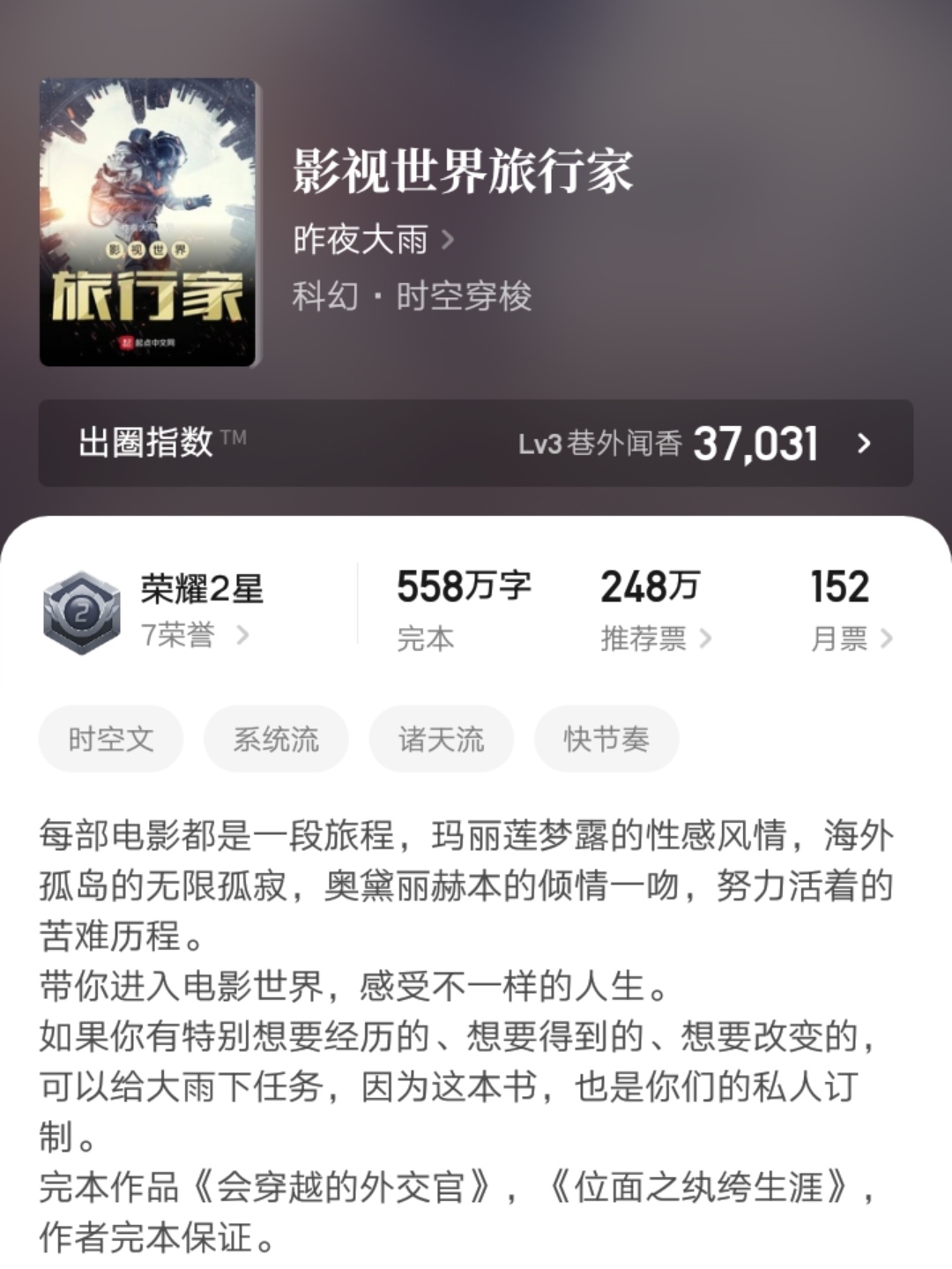952x1269 pixels.
Task: View the 7荣誉 honors list
Action: [x=195, y=635]
